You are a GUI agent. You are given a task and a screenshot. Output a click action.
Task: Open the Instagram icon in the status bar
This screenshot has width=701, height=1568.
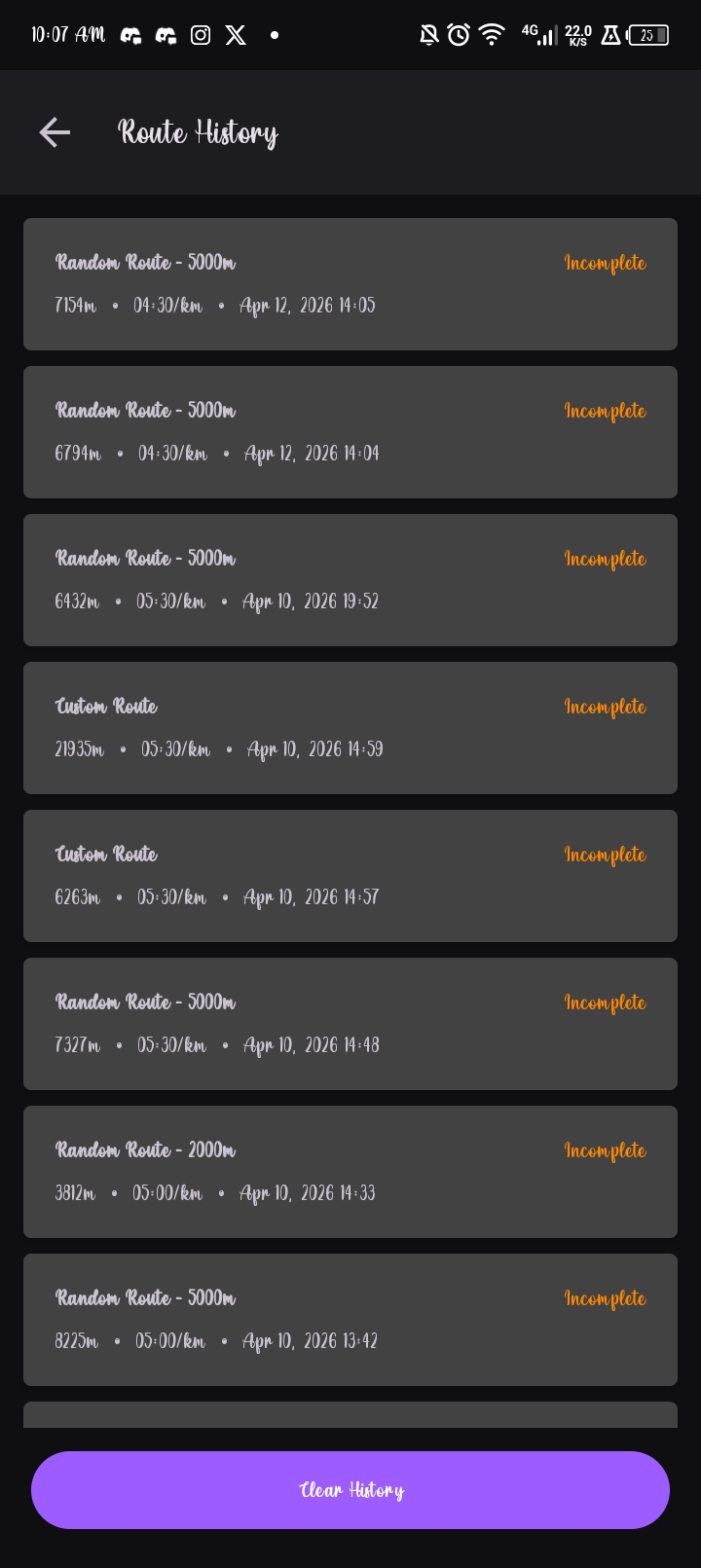tap(200, 35)
